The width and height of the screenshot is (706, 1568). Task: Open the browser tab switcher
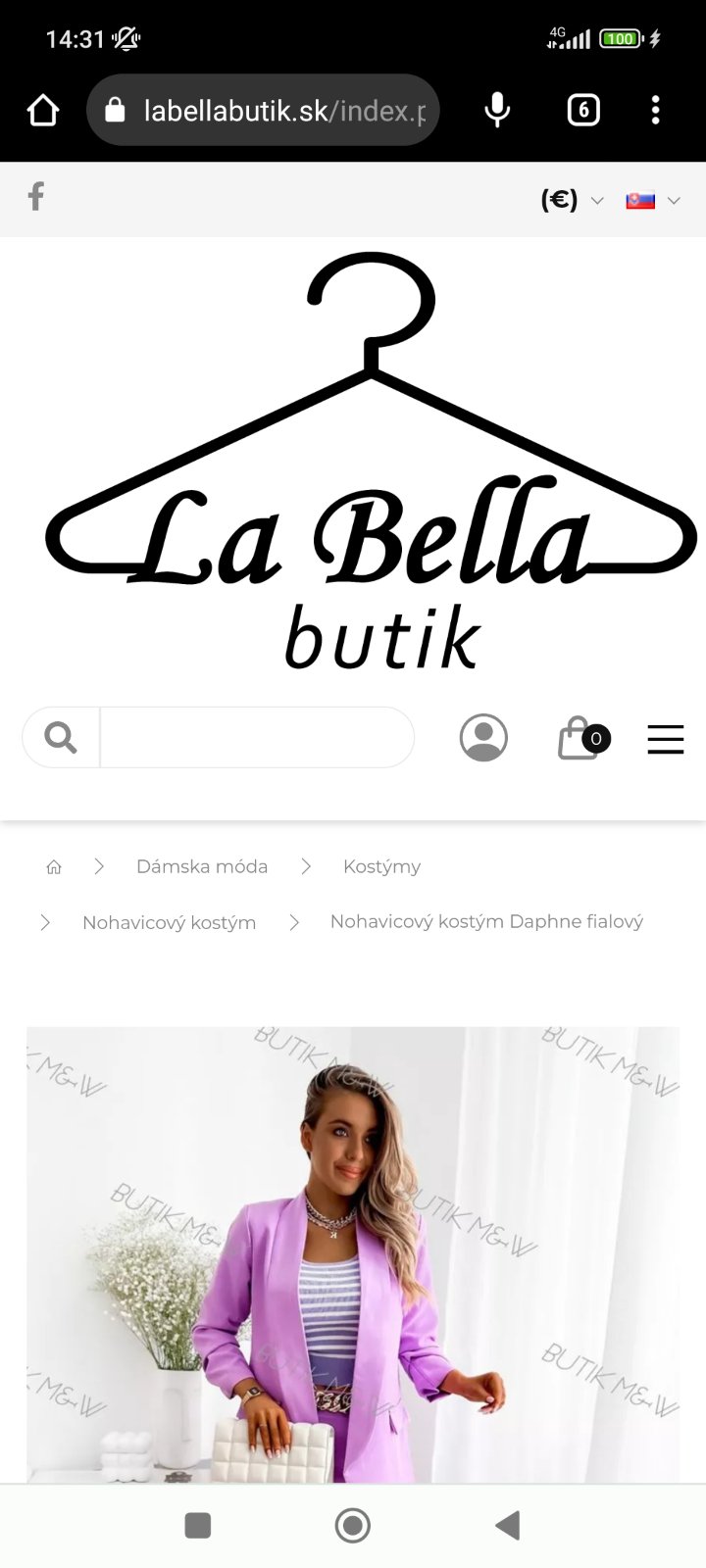click(583, 111)
